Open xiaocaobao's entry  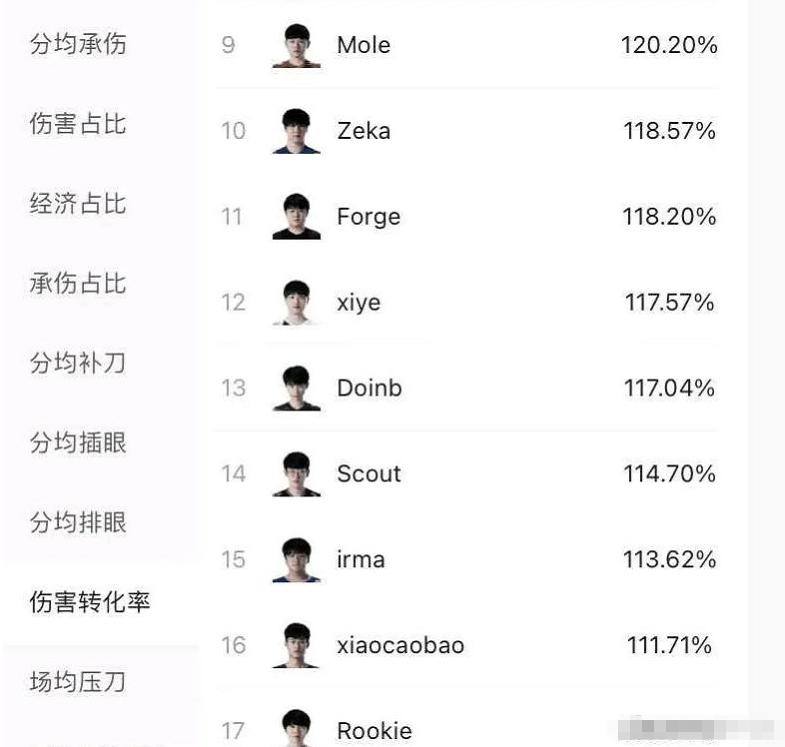click(x=400, y=645)
